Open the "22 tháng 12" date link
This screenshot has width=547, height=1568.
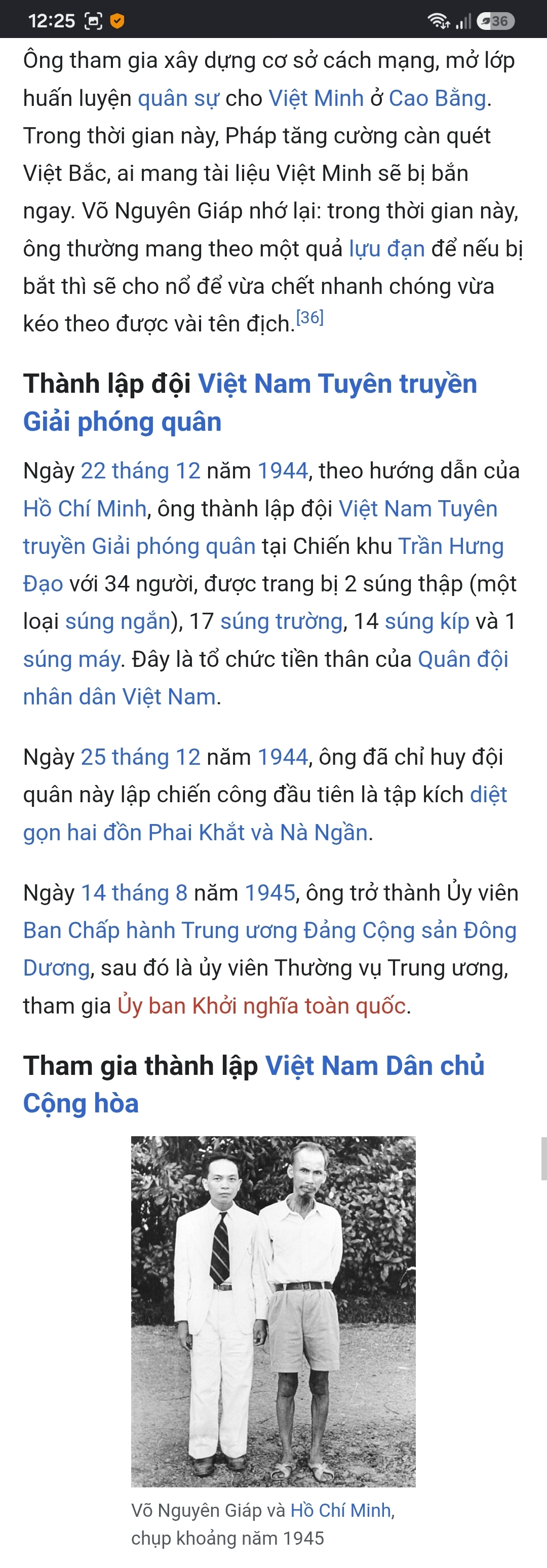[141, 470]
